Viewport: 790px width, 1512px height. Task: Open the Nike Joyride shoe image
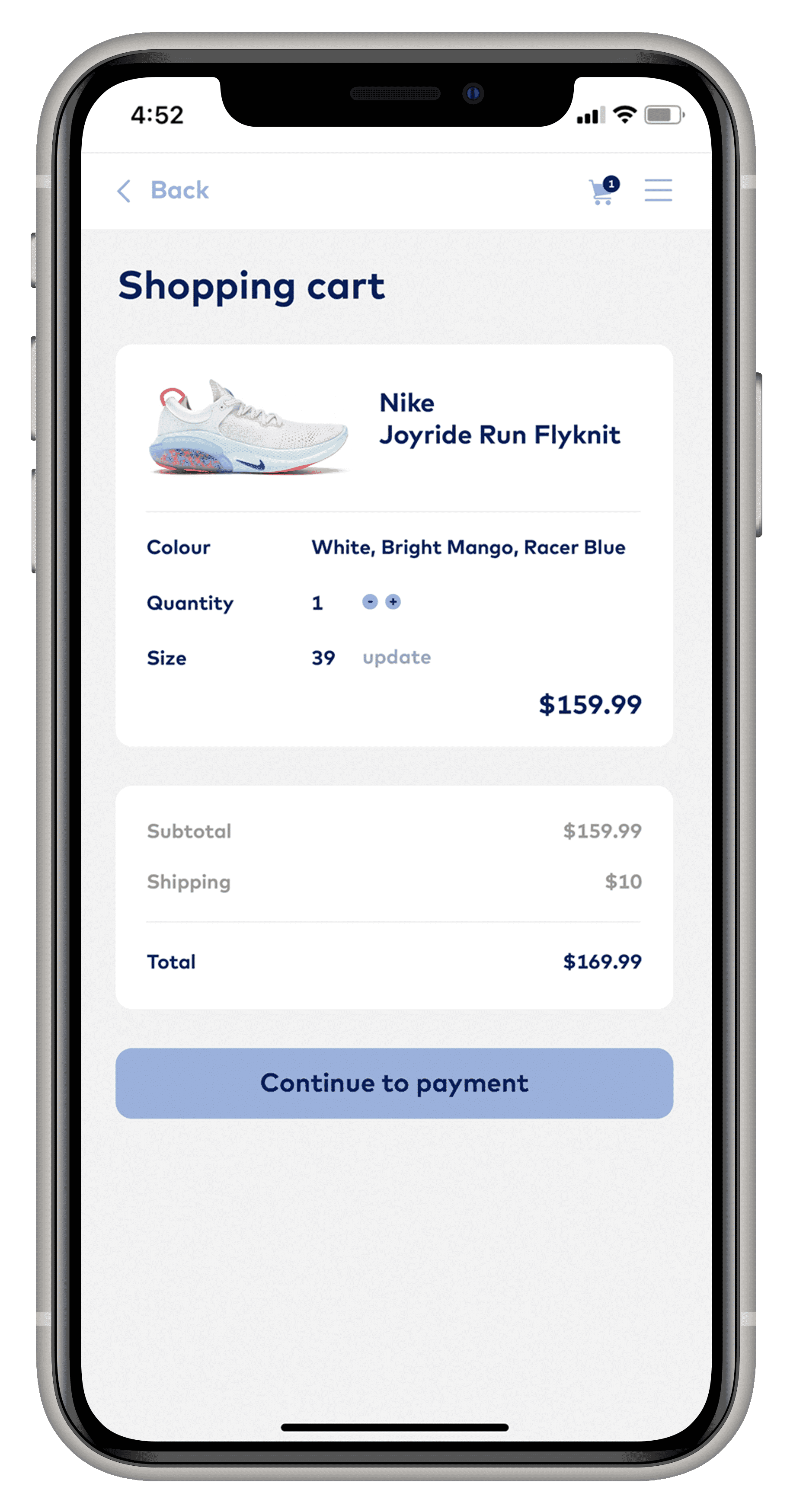point(249,427)
